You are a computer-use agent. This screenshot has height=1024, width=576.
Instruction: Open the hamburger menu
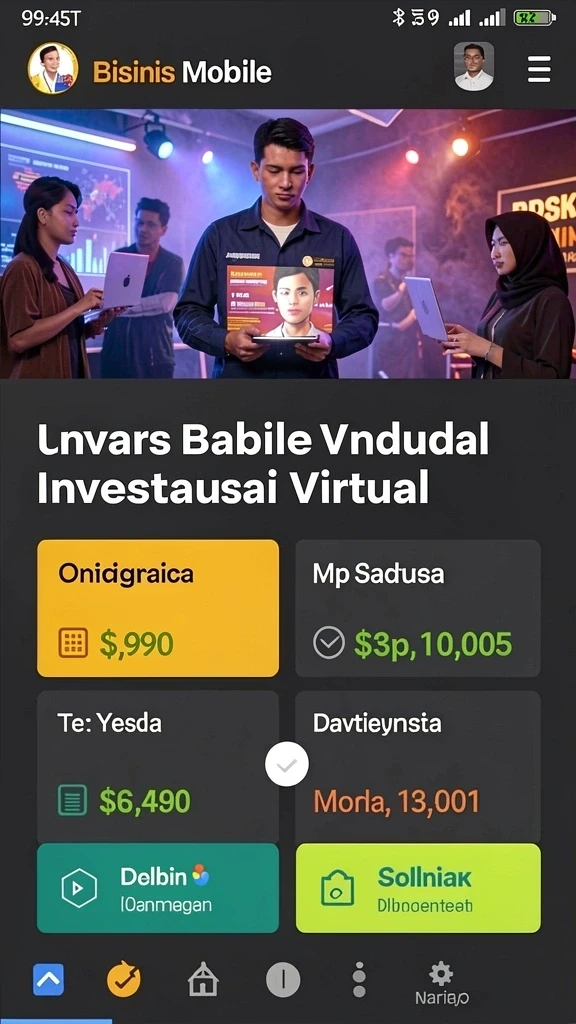click(x=539, y=69)
